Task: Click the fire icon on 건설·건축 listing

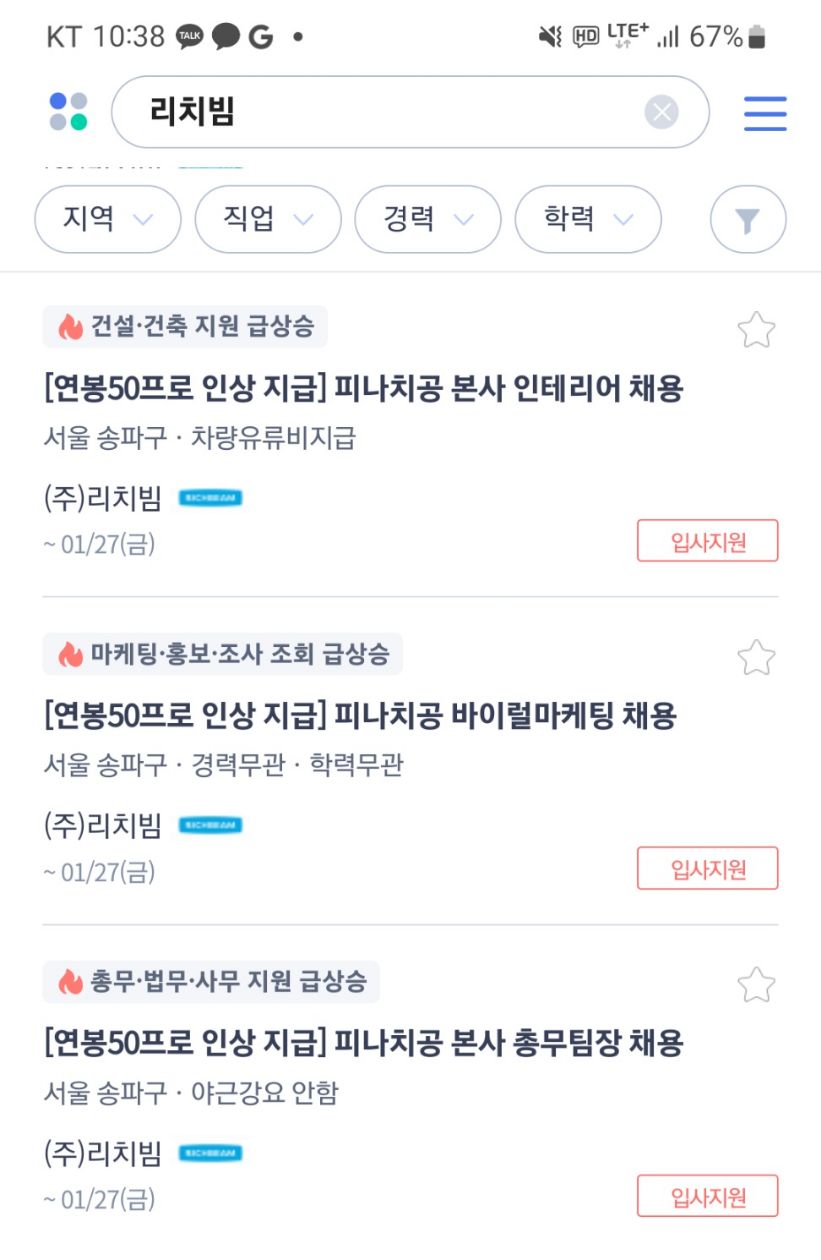Action: [68, 325]
